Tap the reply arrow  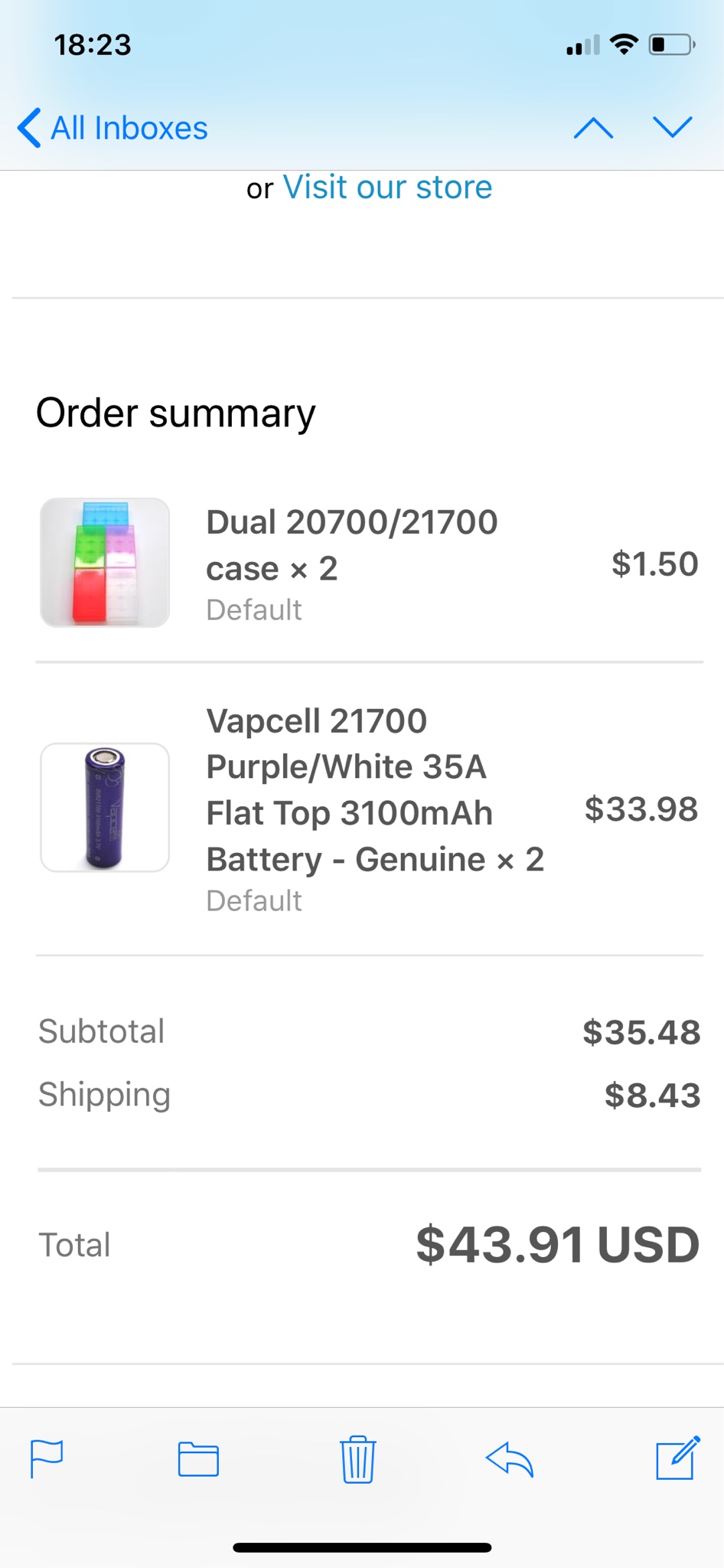tap(510, 1459)
